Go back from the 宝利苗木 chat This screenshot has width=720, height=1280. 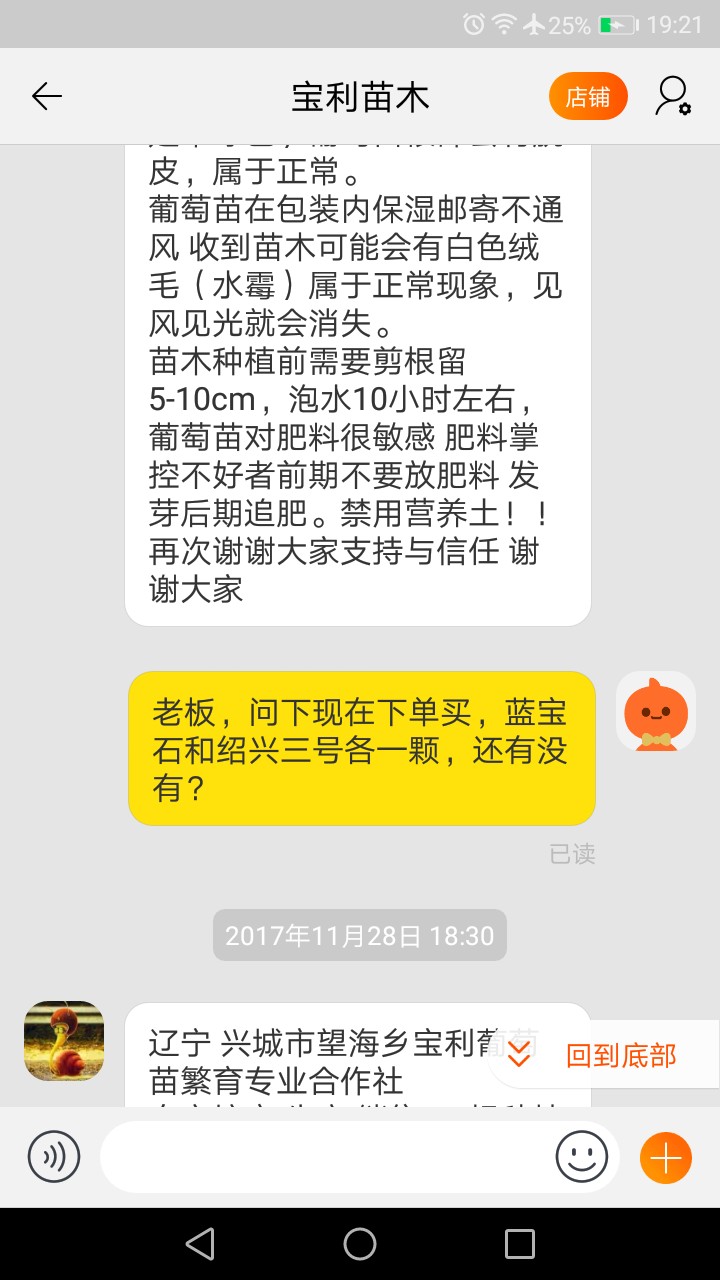pyautogui.click(x=47, y=96)
